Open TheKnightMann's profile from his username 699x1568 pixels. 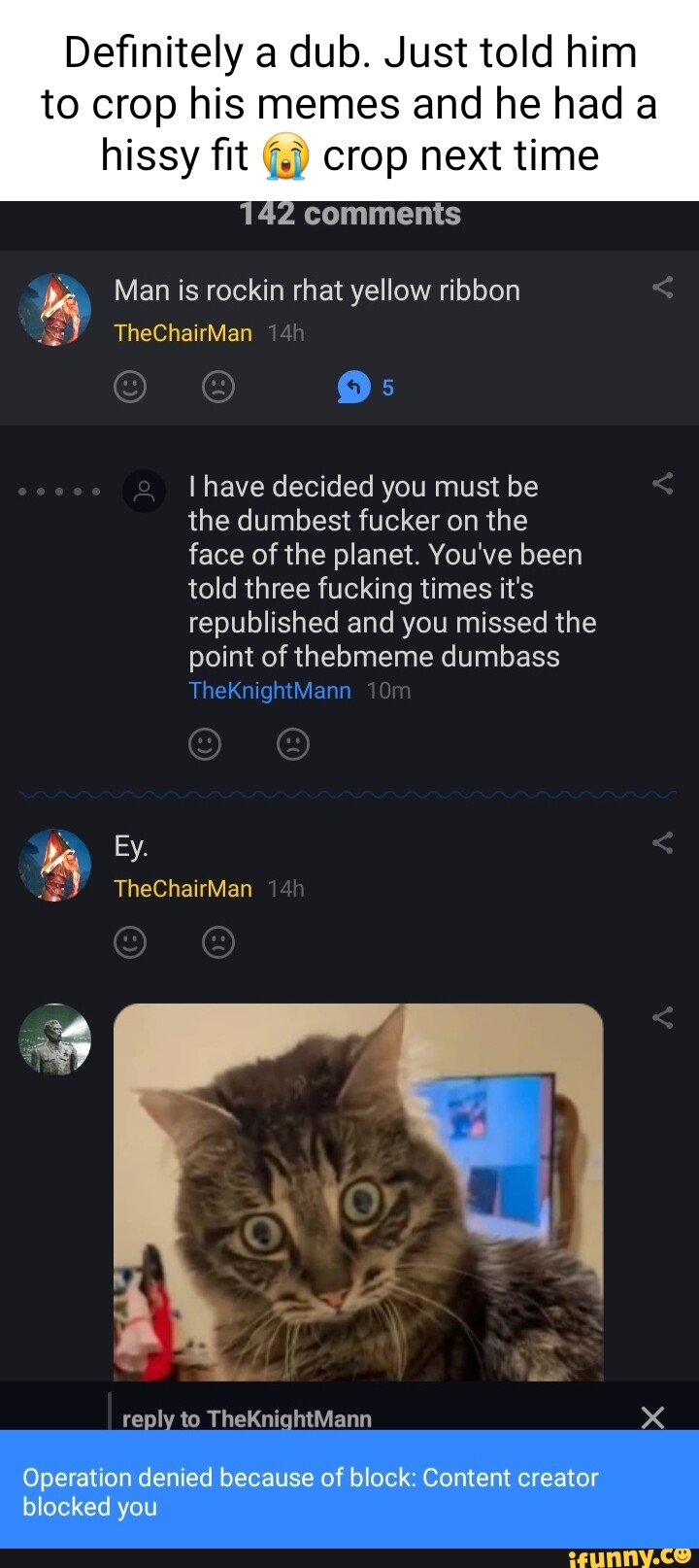coord(270,691)
